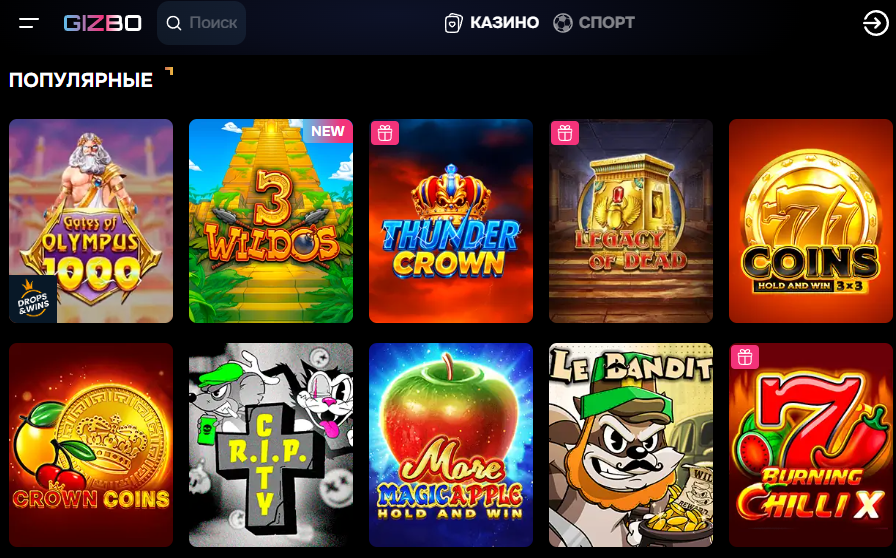Screen dimensions: 896x558
Task: Tap the login arrow icon
Action: click(x=875, y=23)
